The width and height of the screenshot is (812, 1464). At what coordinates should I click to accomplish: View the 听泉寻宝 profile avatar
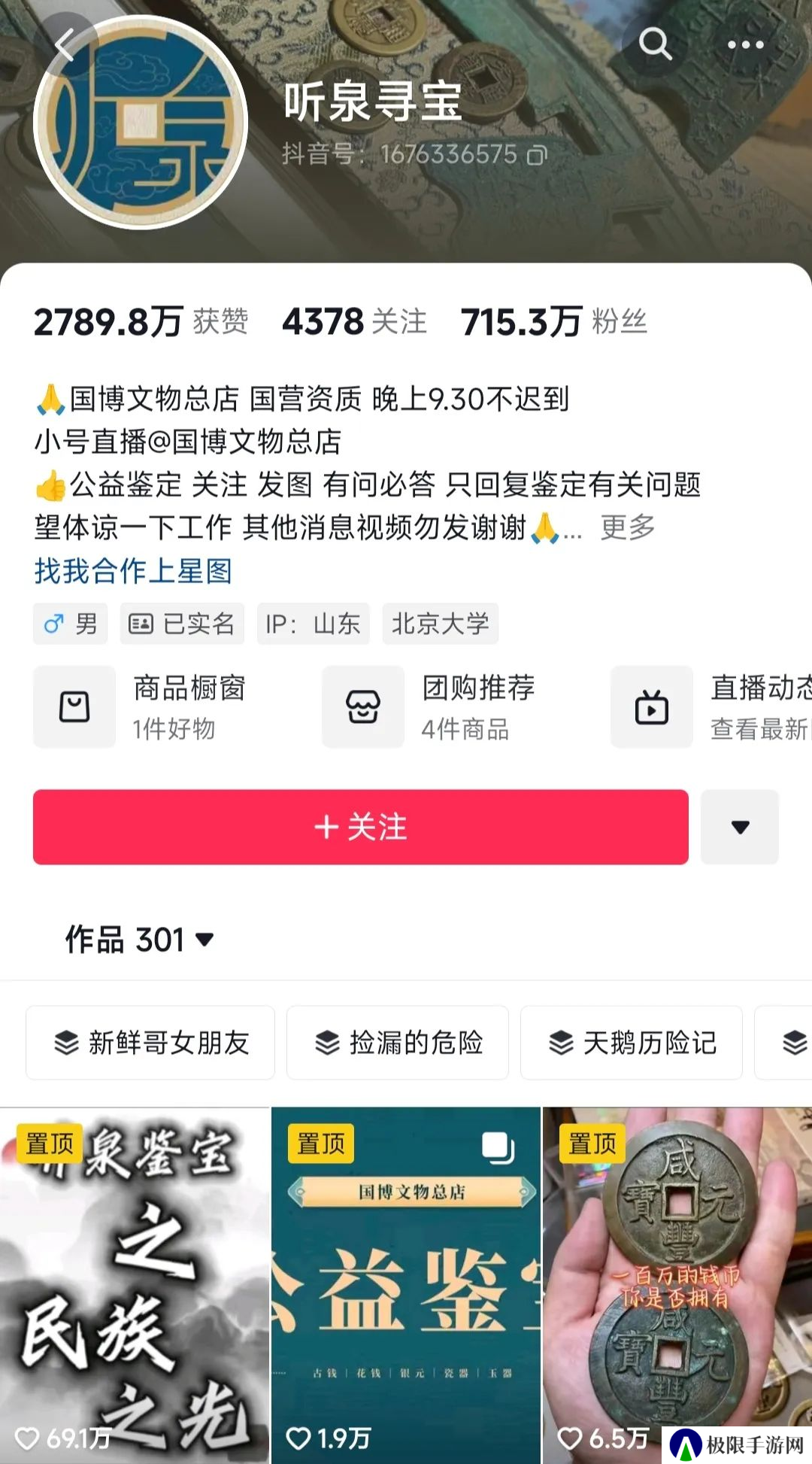(141, 123)
